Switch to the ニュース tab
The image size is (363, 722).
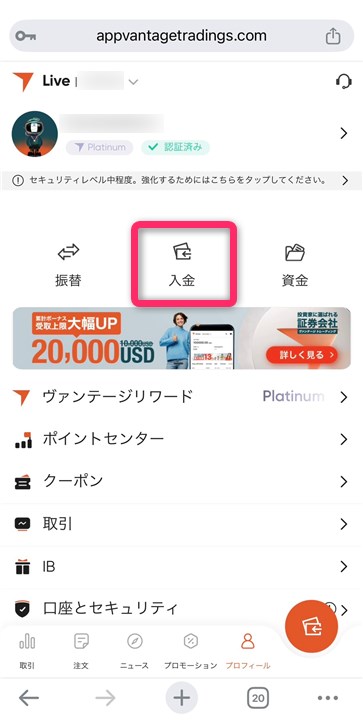point(135,651)
